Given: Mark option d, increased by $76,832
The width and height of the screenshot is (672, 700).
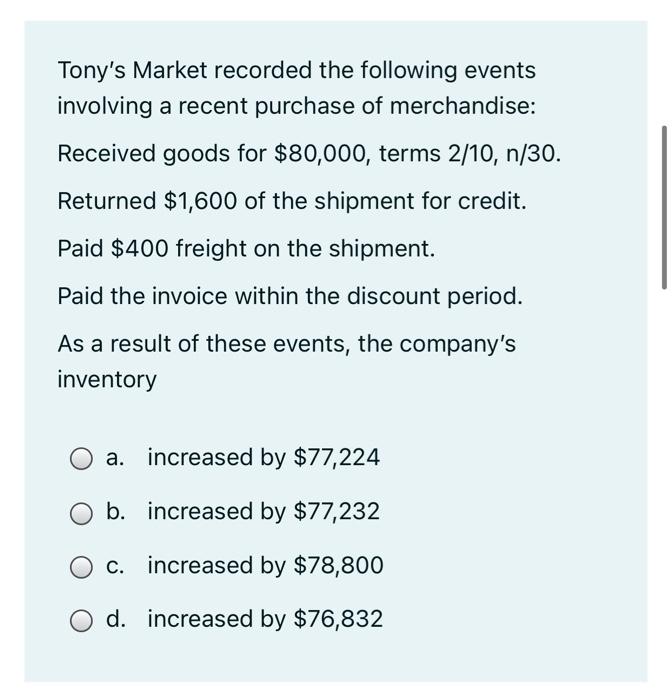Looking at the screenshot, I should tap(81, 621).
